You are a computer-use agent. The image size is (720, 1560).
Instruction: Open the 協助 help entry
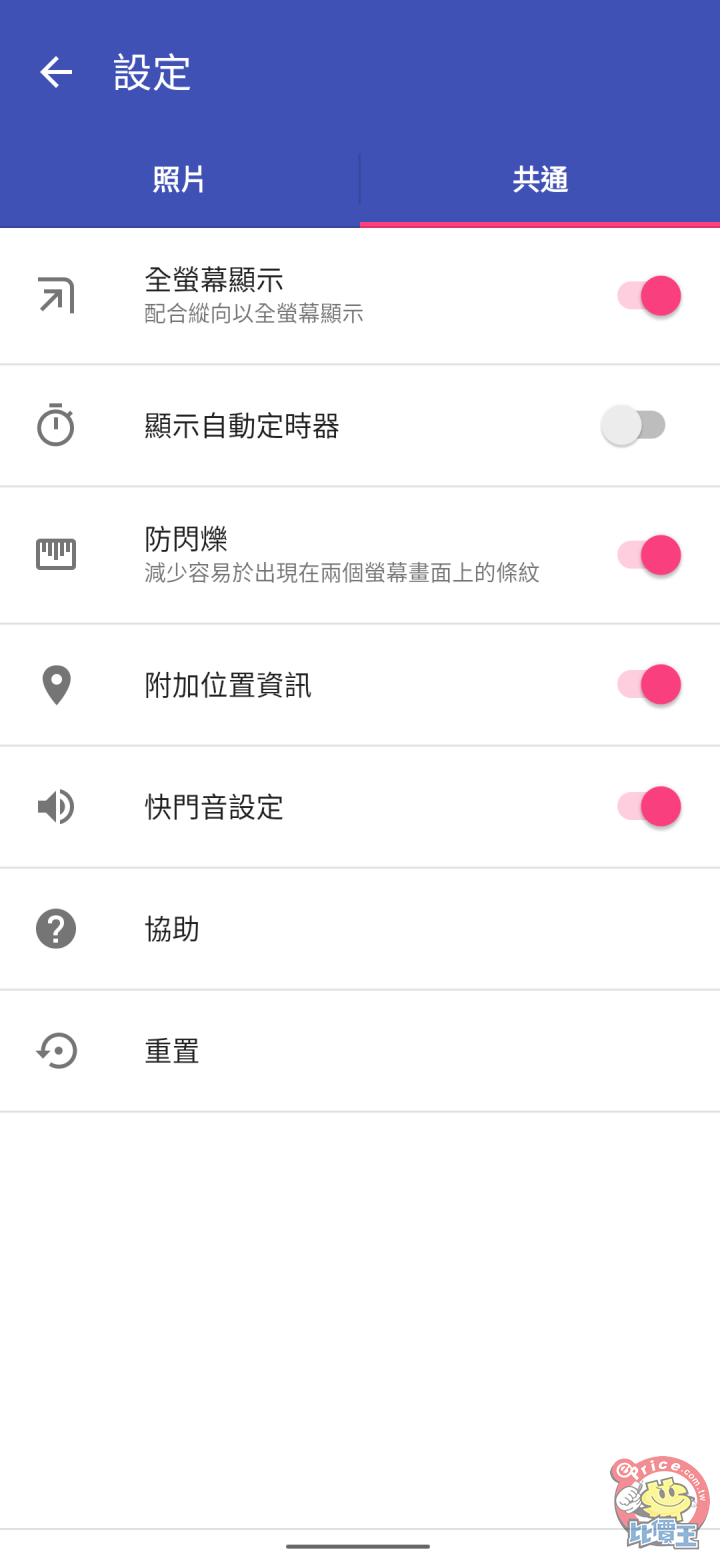click(x=171, y=929)
